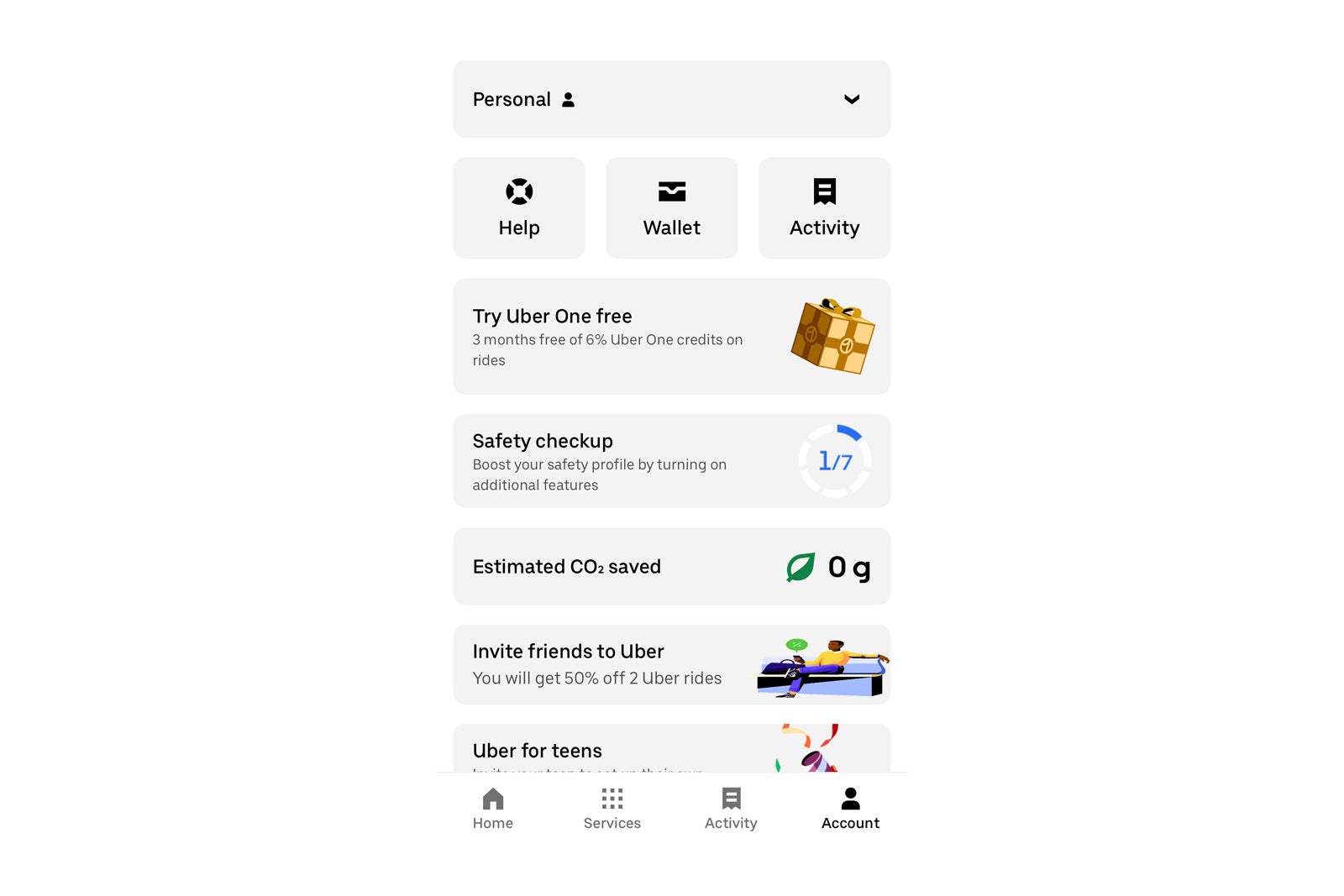Image resolution: width=1344 pixels, height=896 pixels.
Task: Go to the Home tab
Action: coord(493,809)
